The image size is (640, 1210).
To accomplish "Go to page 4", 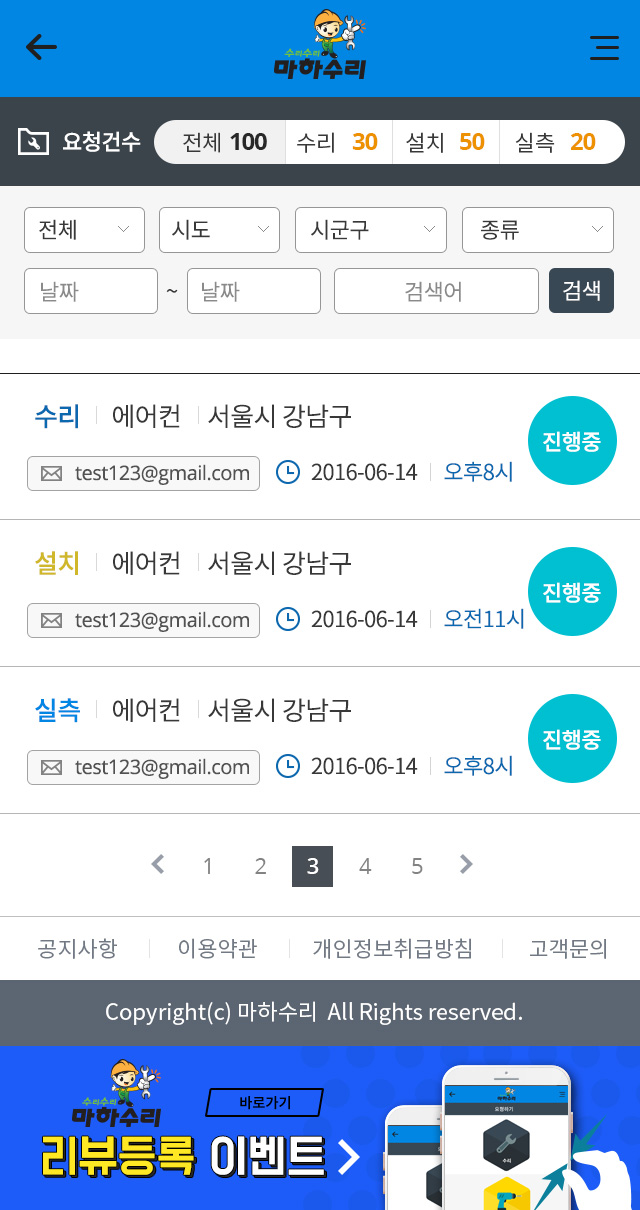I will (x=365, y=866).
